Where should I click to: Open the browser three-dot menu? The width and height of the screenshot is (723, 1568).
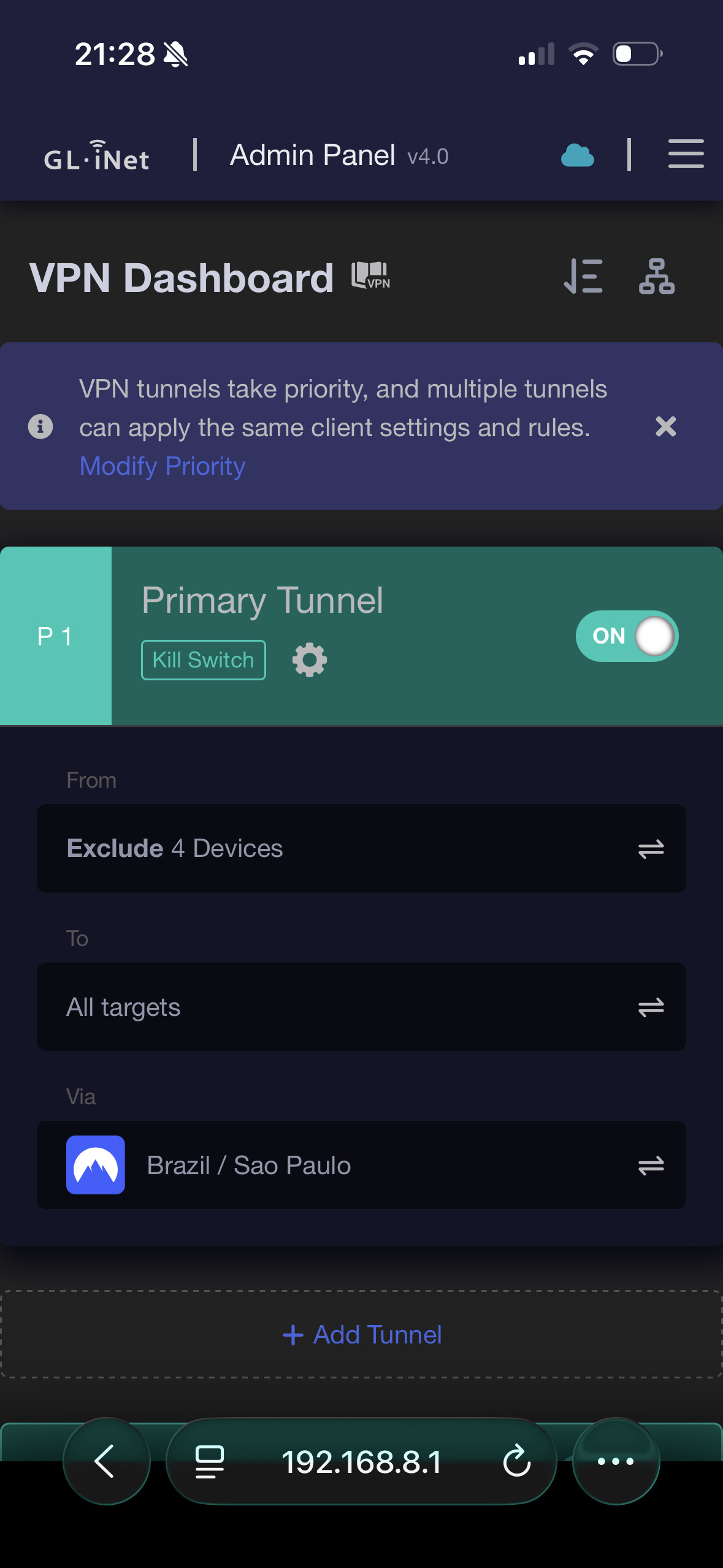[616, 1461]
